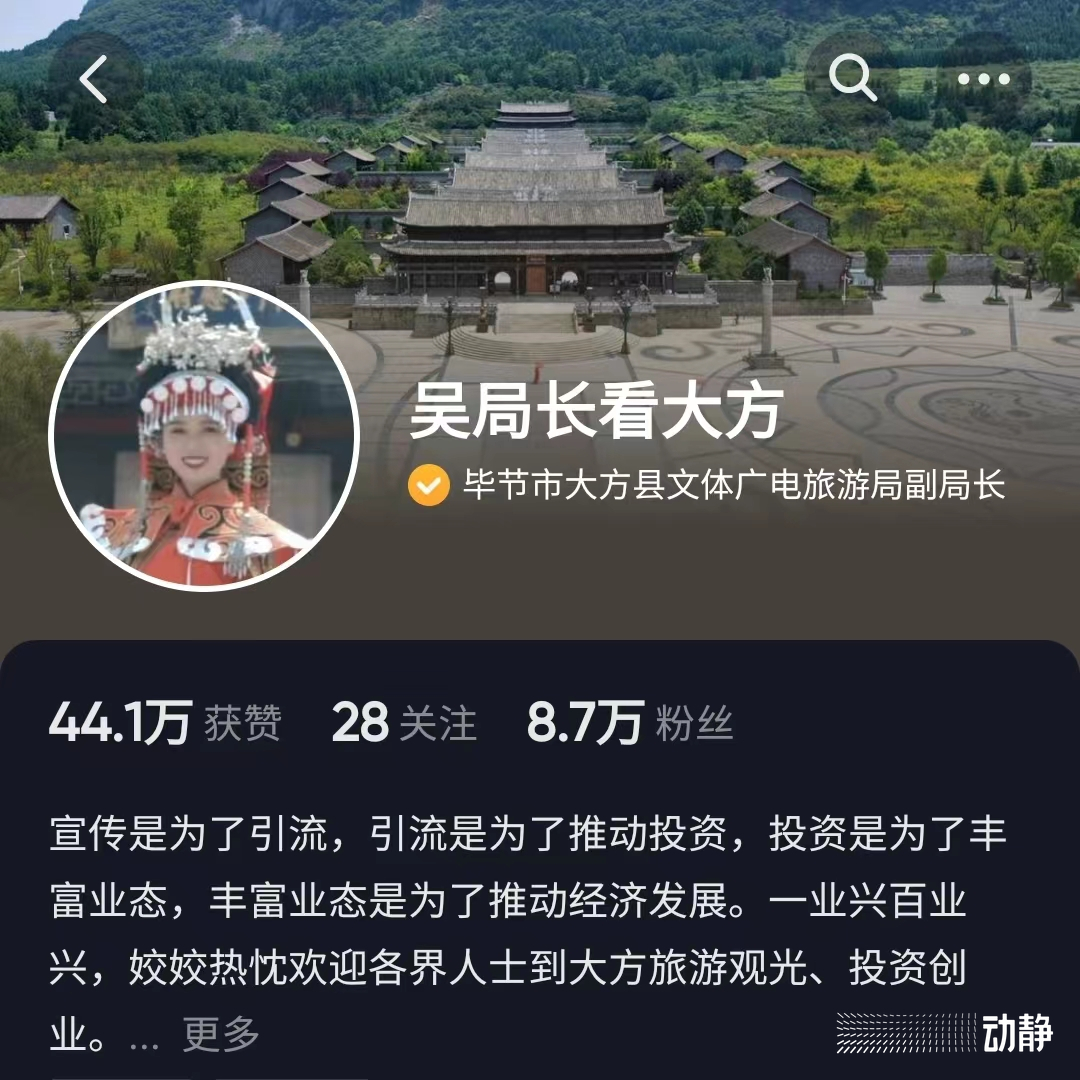View the profile avatar photo
Image resolution: width=1080 pixels, height=1080 pixels.
[204, 436]
